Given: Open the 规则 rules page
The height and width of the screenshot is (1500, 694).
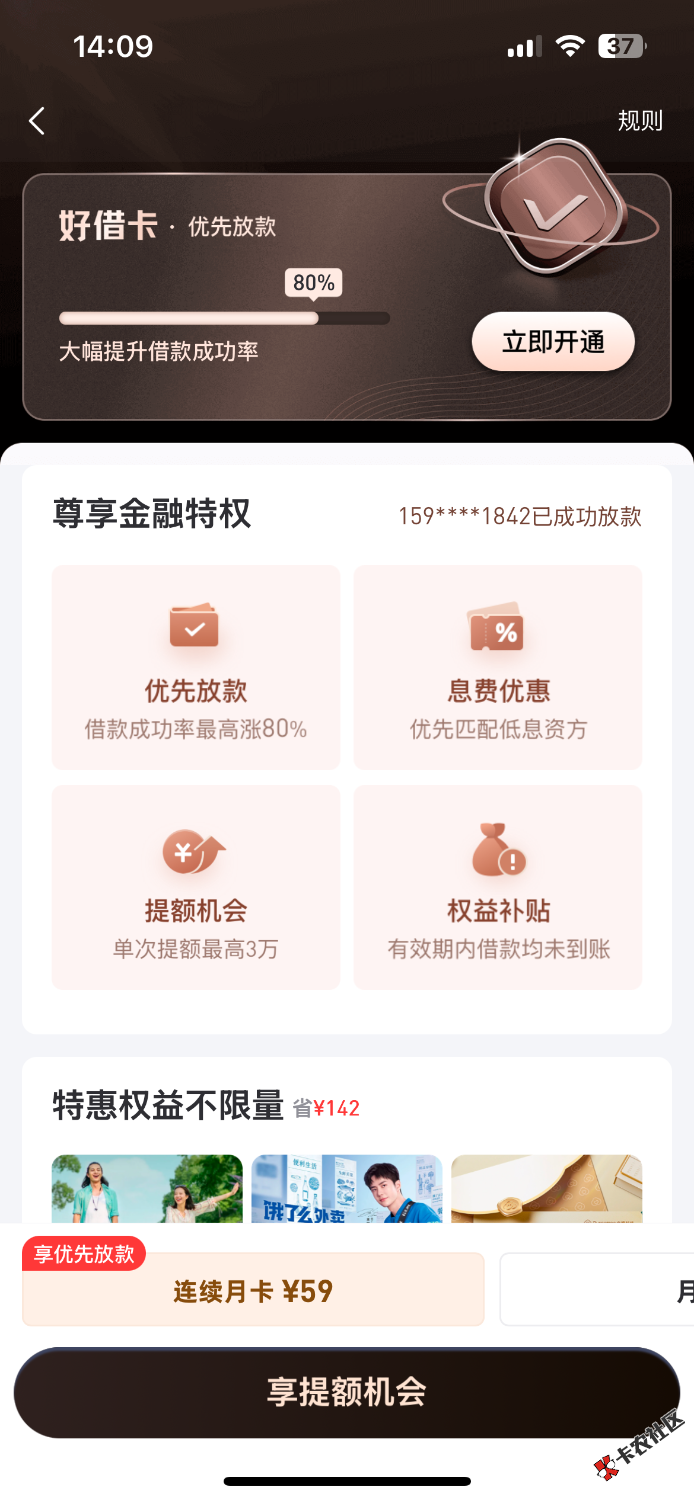Looking at the screenshot, I should [x=640, y=122].
